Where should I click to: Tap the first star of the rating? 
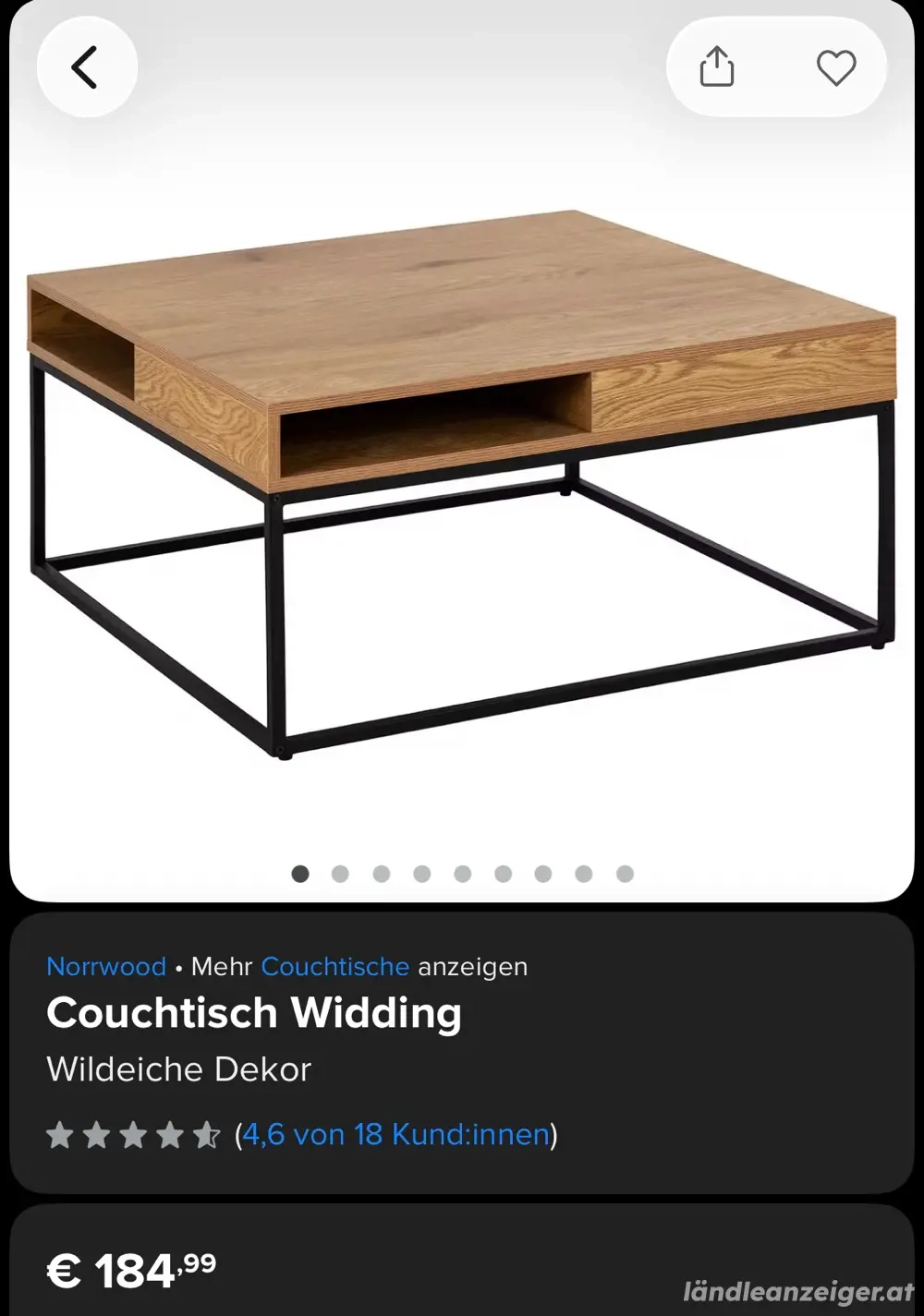click(x=59, y=1133)
